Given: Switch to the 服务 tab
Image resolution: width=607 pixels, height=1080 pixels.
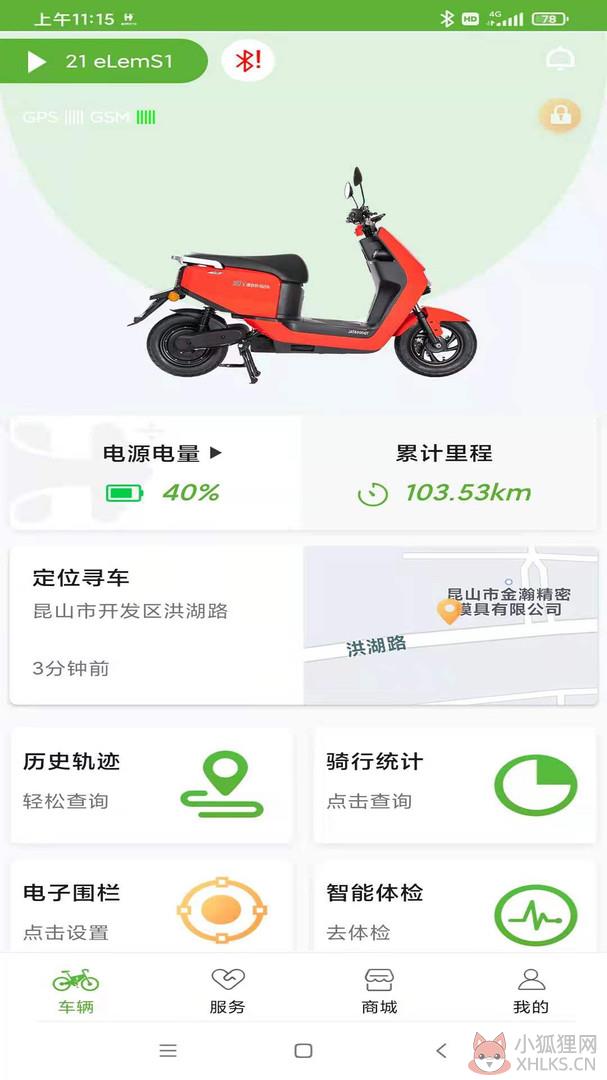Looking at the screenshot, I should click(227, 990).
